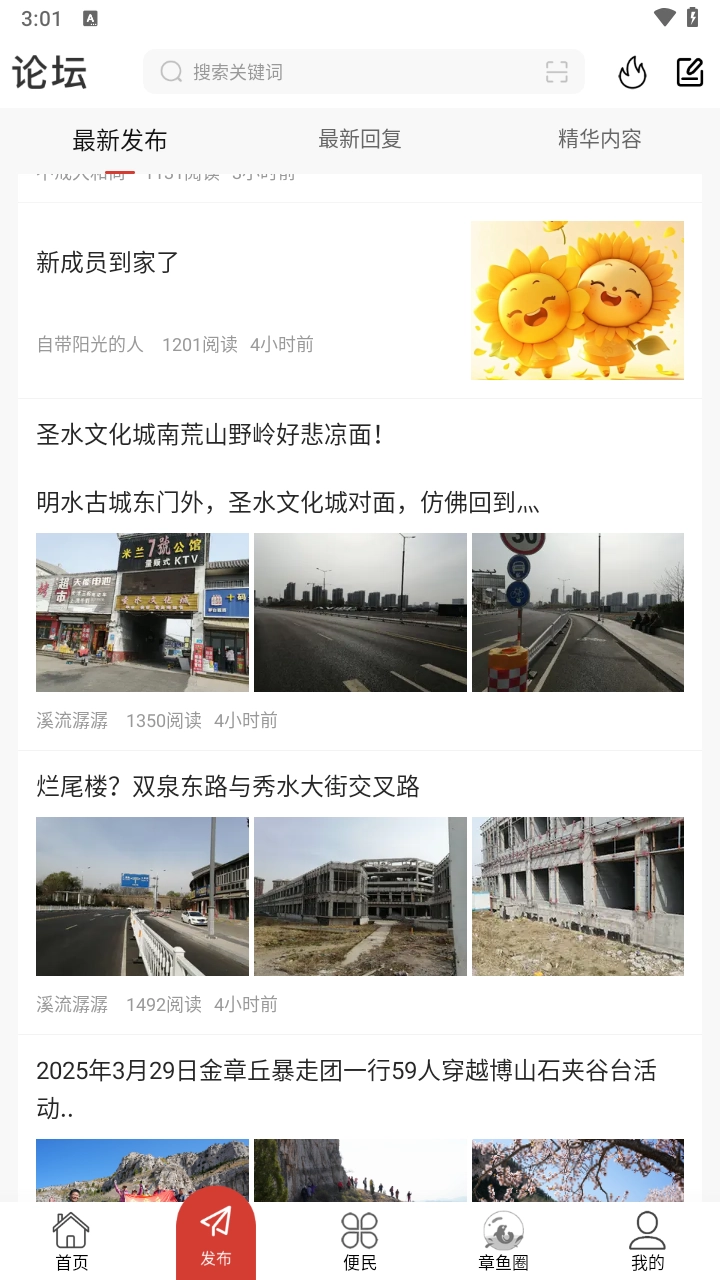Viewport: 720px width, 1280px height.
Task: Tap the compose new post icon
Action: coord(688,71)
